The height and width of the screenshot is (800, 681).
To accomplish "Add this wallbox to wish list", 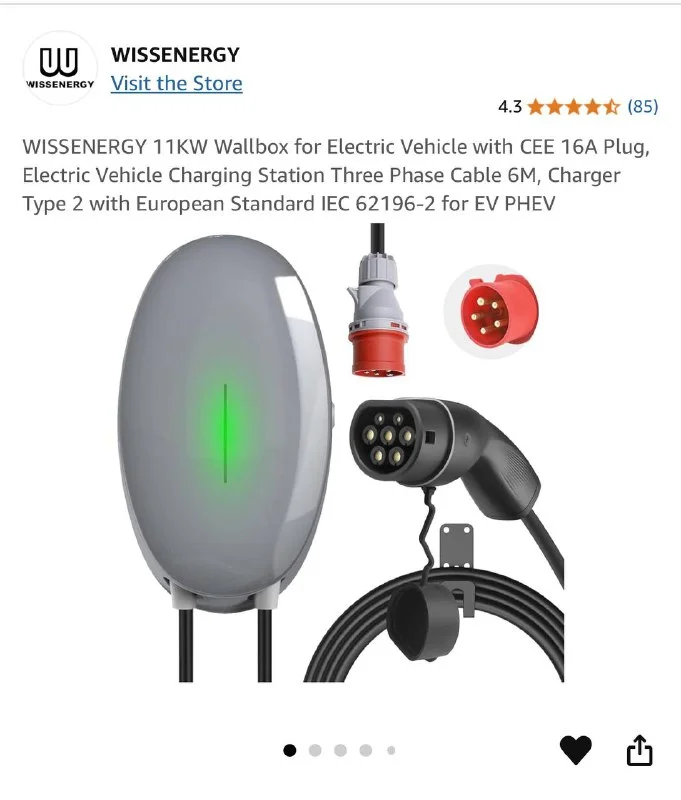I will [575, 750].
